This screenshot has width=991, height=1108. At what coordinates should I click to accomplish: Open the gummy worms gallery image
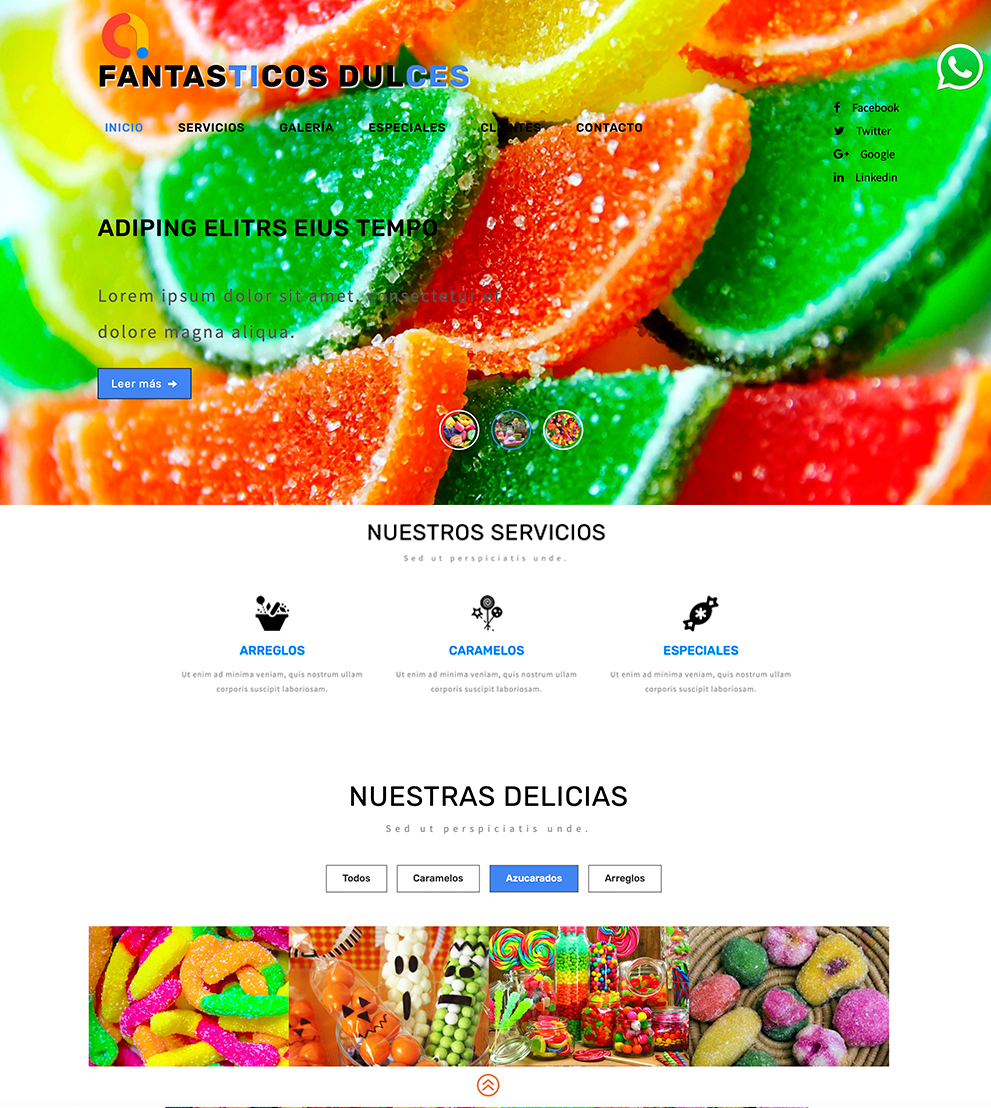point(188,996)
